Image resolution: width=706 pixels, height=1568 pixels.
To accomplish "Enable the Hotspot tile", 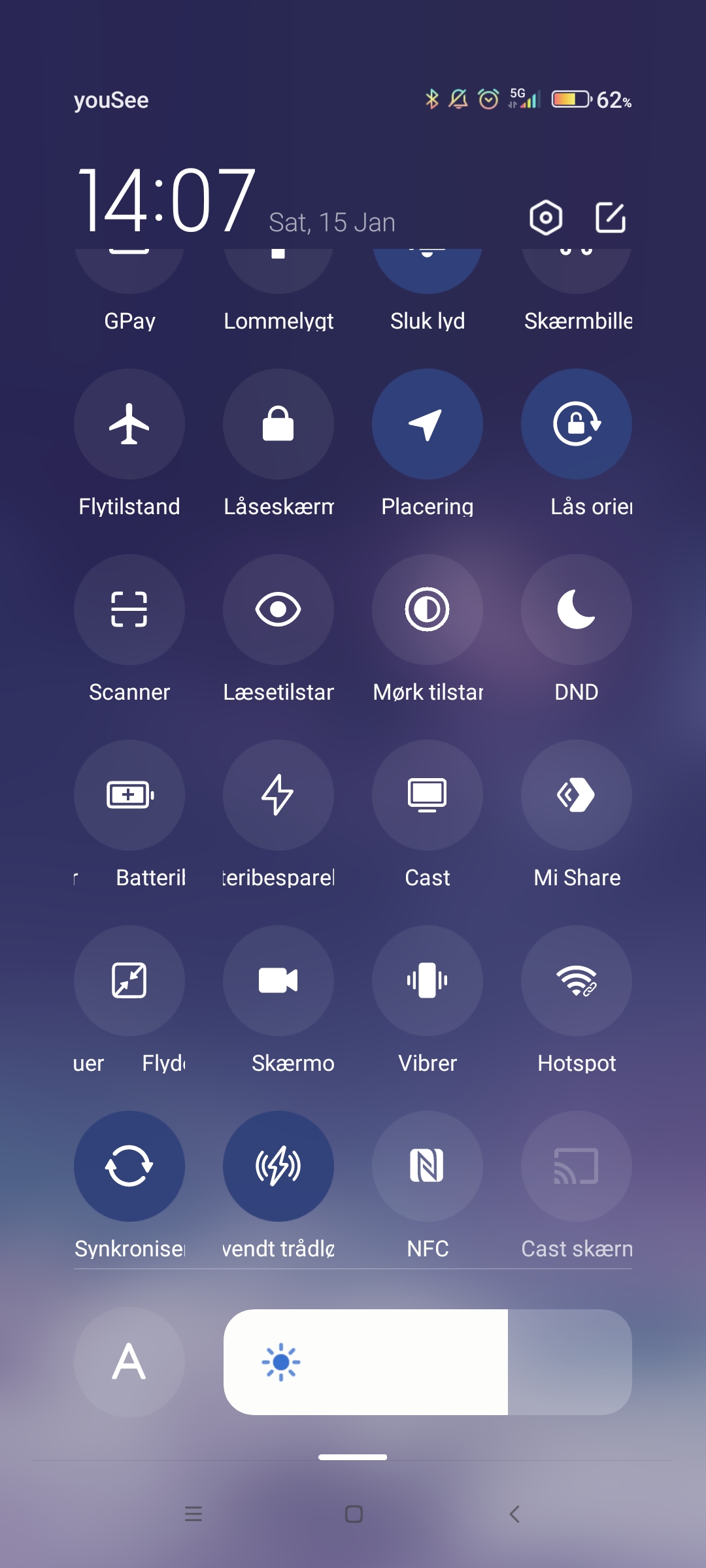I will 577,981.
